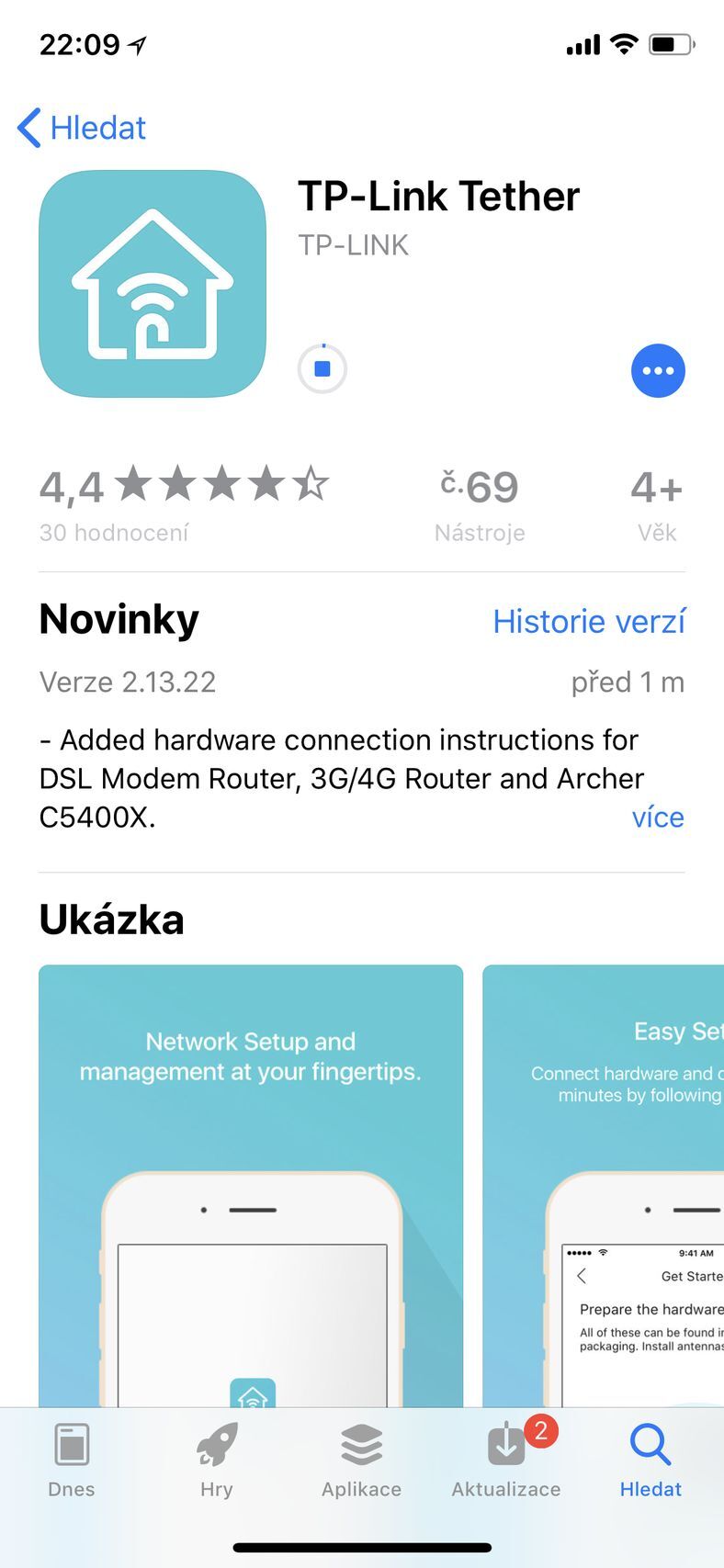Switch to the Aplikace tab
The height and width of the screenshot is (1568, 724).
(361, 1461)
